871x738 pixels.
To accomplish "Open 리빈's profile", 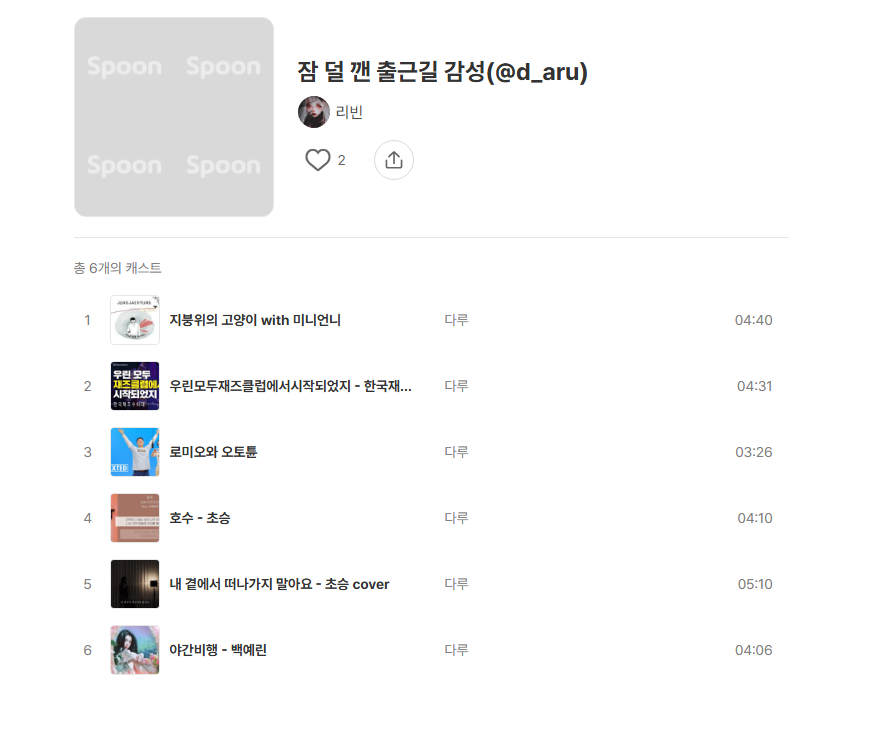I will coord(349,112).
